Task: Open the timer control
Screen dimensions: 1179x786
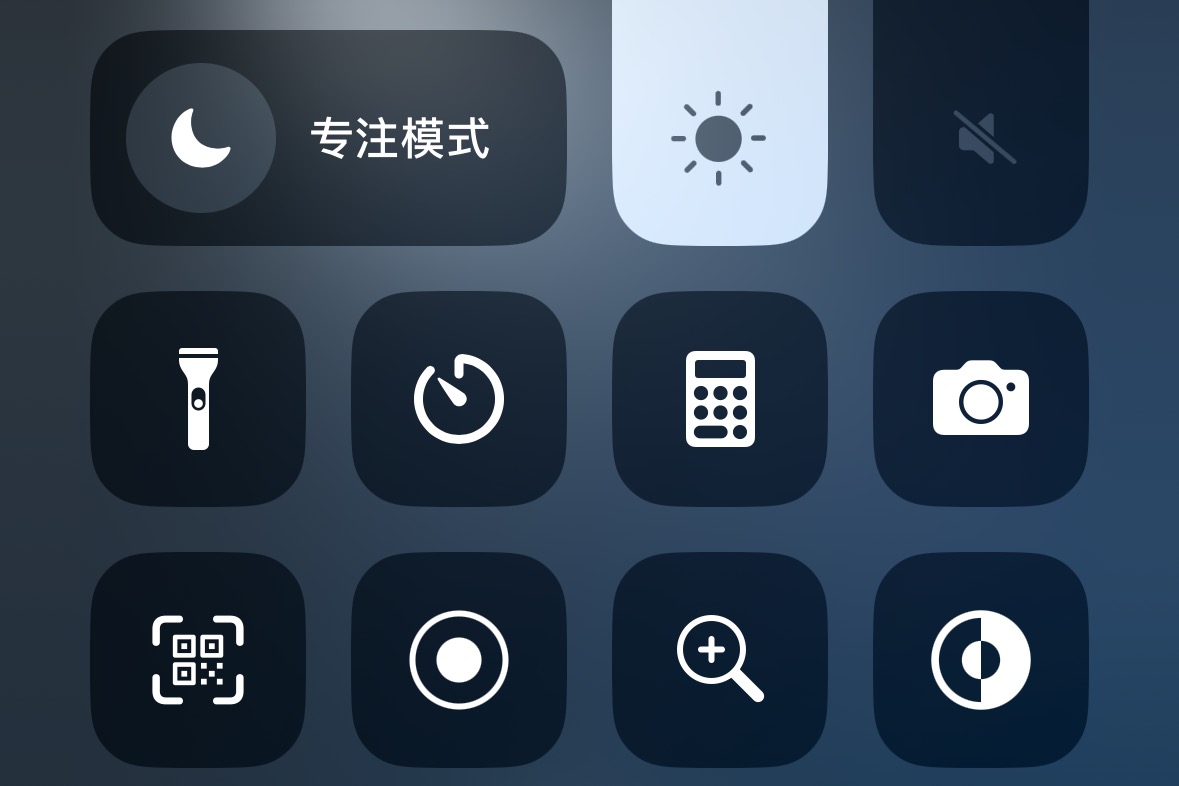Action: pyautogui.click(x=459, y=398)
